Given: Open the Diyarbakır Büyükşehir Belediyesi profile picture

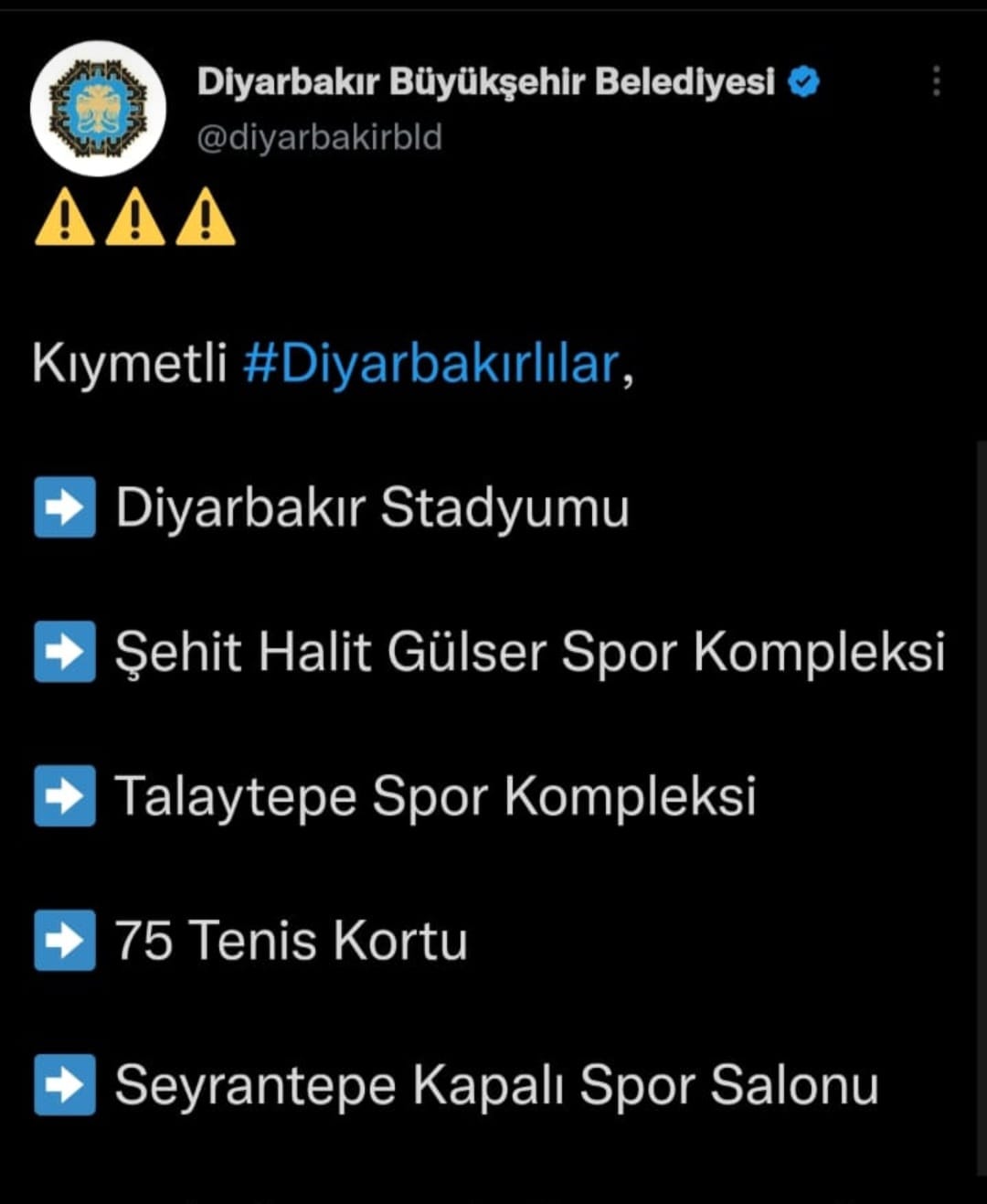Looking at the screenshot, I should click(x=99, y=110).
